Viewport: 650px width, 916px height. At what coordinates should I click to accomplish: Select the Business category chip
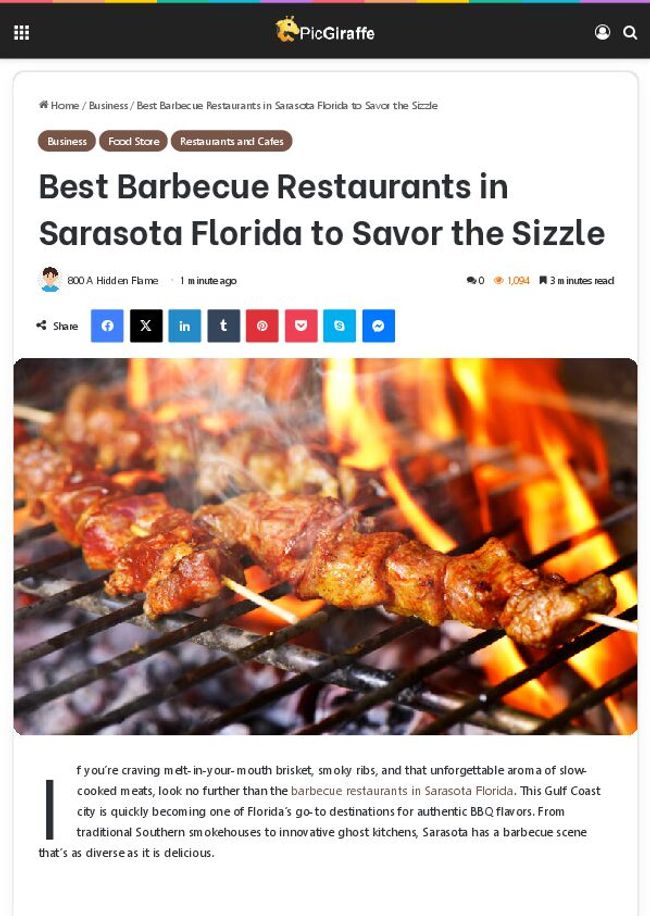tap(67, 141)
